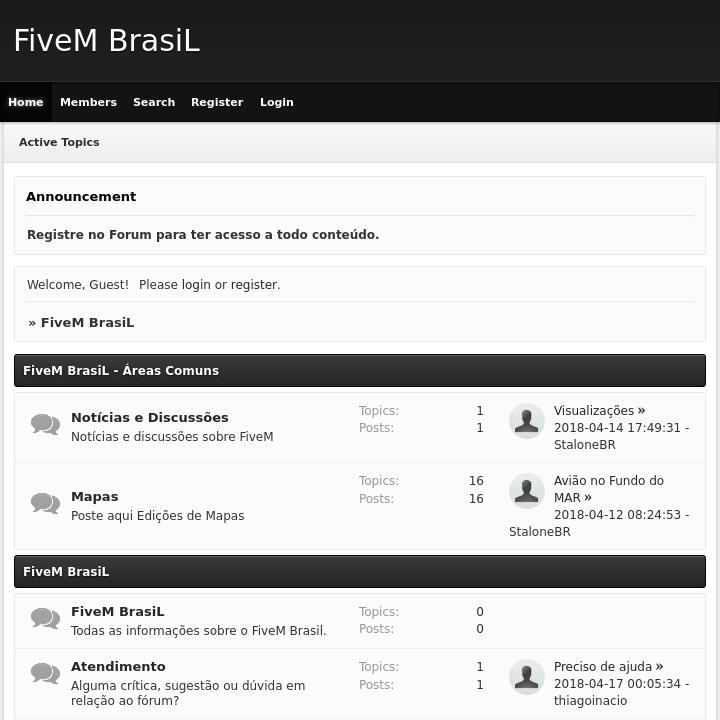Open the FiveM BrasiL breadcrumb link
This screenshot has width=720, height=720.
click(x=87, y=322)
